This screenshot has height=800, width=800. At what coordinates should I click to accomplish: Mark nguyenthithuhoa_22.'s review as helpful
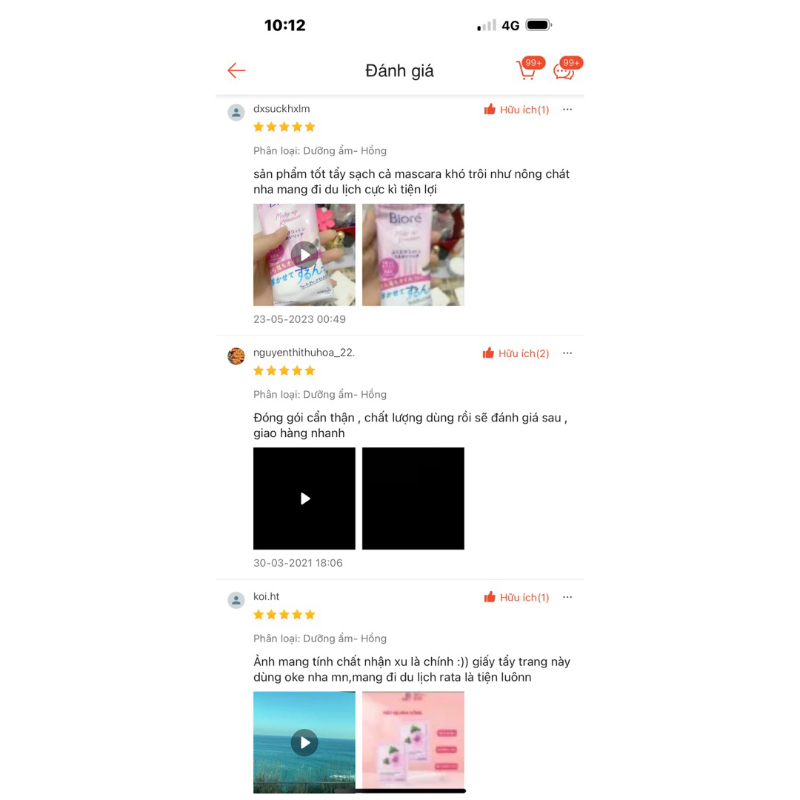(x=516, y=354)
